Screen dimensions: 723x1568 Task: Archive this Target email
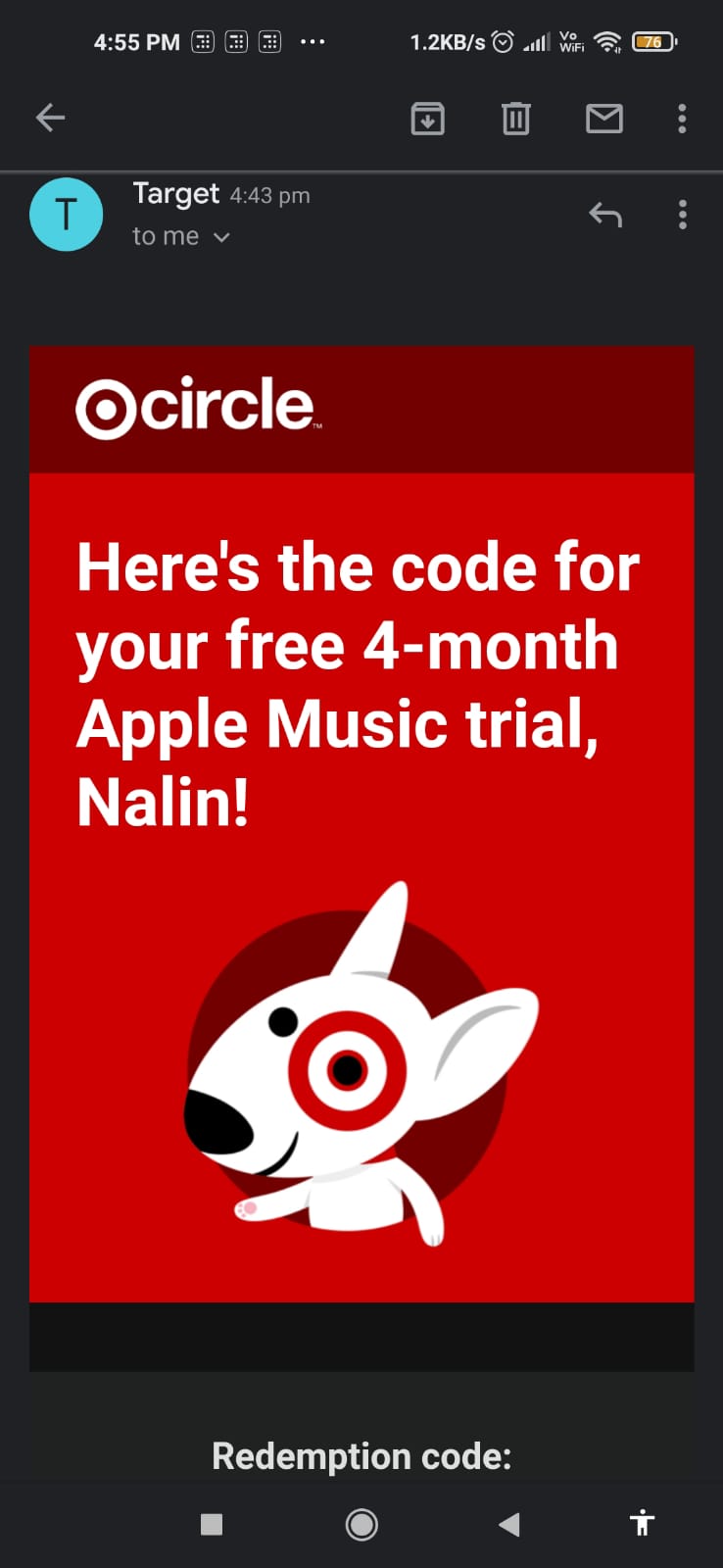tap(427, 118)
